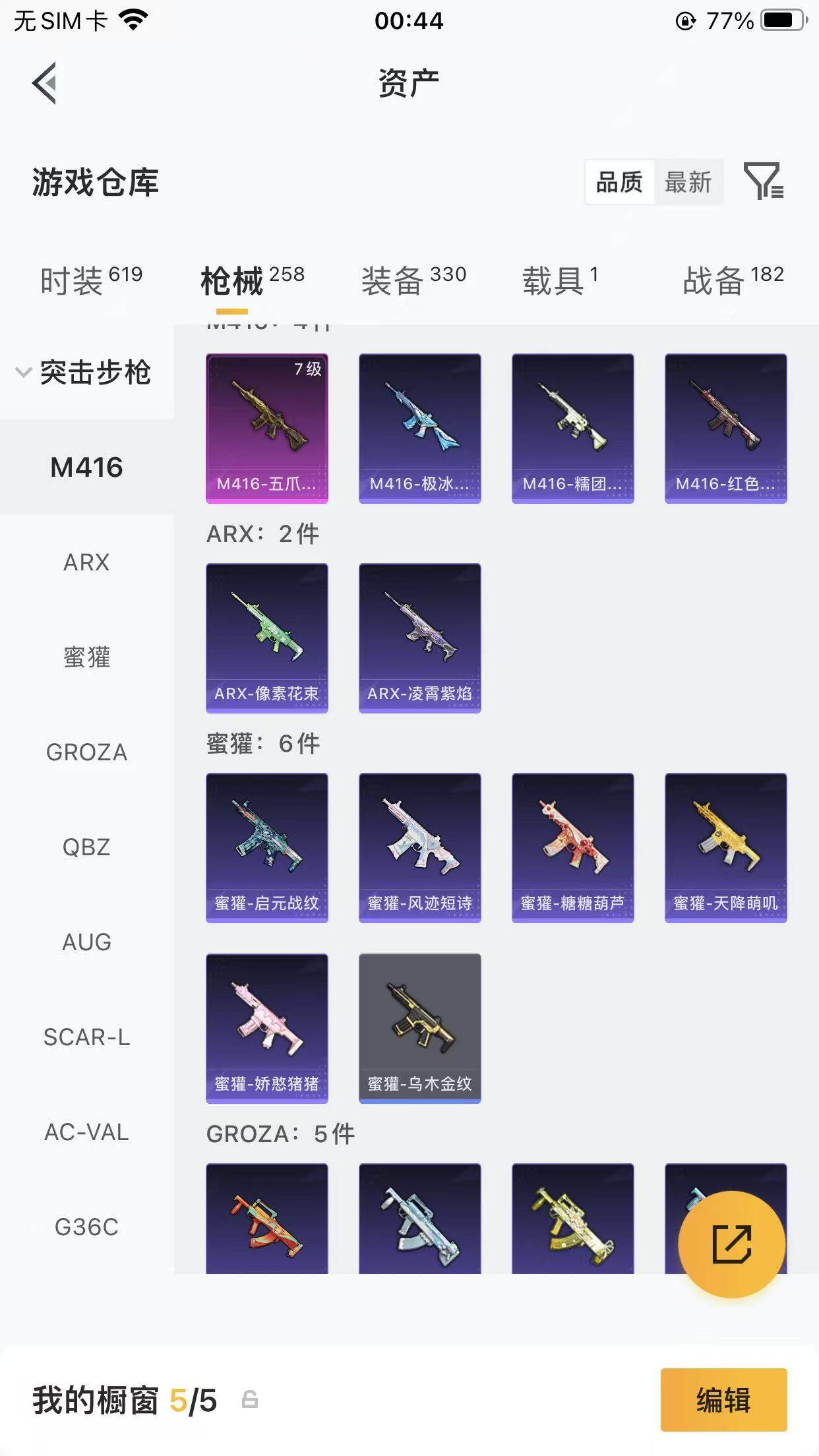Open the 蜜獾-乌木金纹 skin

pos(420,1028)
